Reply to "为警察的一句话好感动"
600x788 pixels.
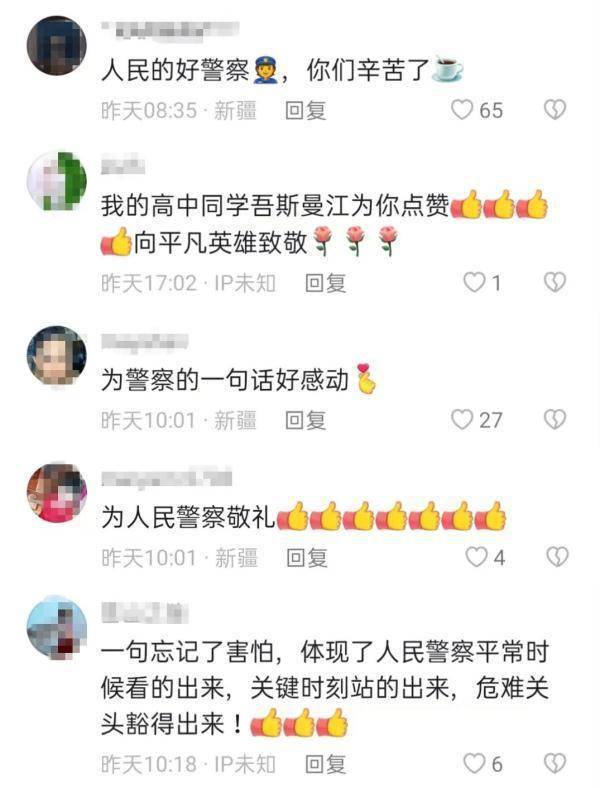306,420
